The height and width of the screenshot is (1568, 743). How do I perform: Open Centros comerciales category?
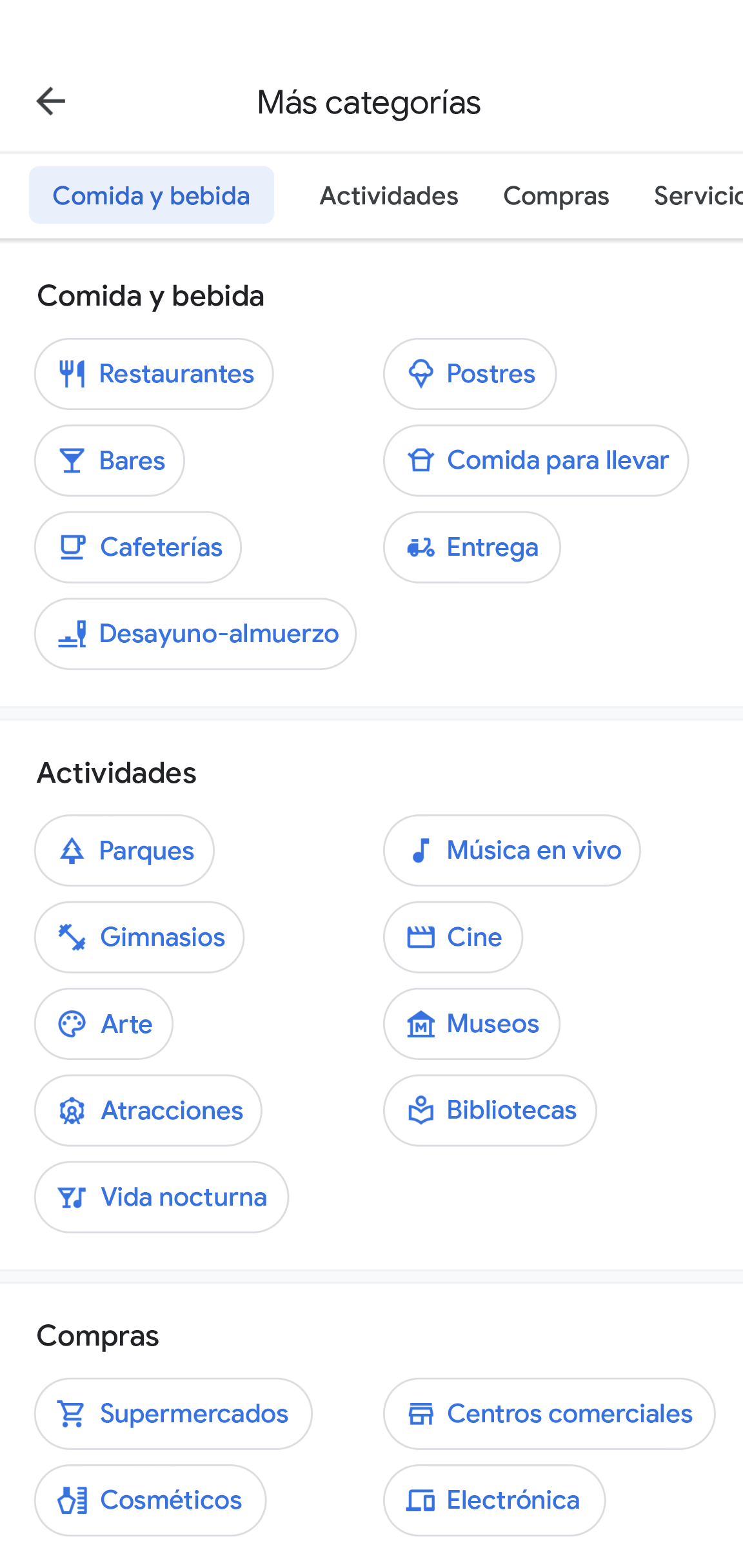[x=550, y=1414]
